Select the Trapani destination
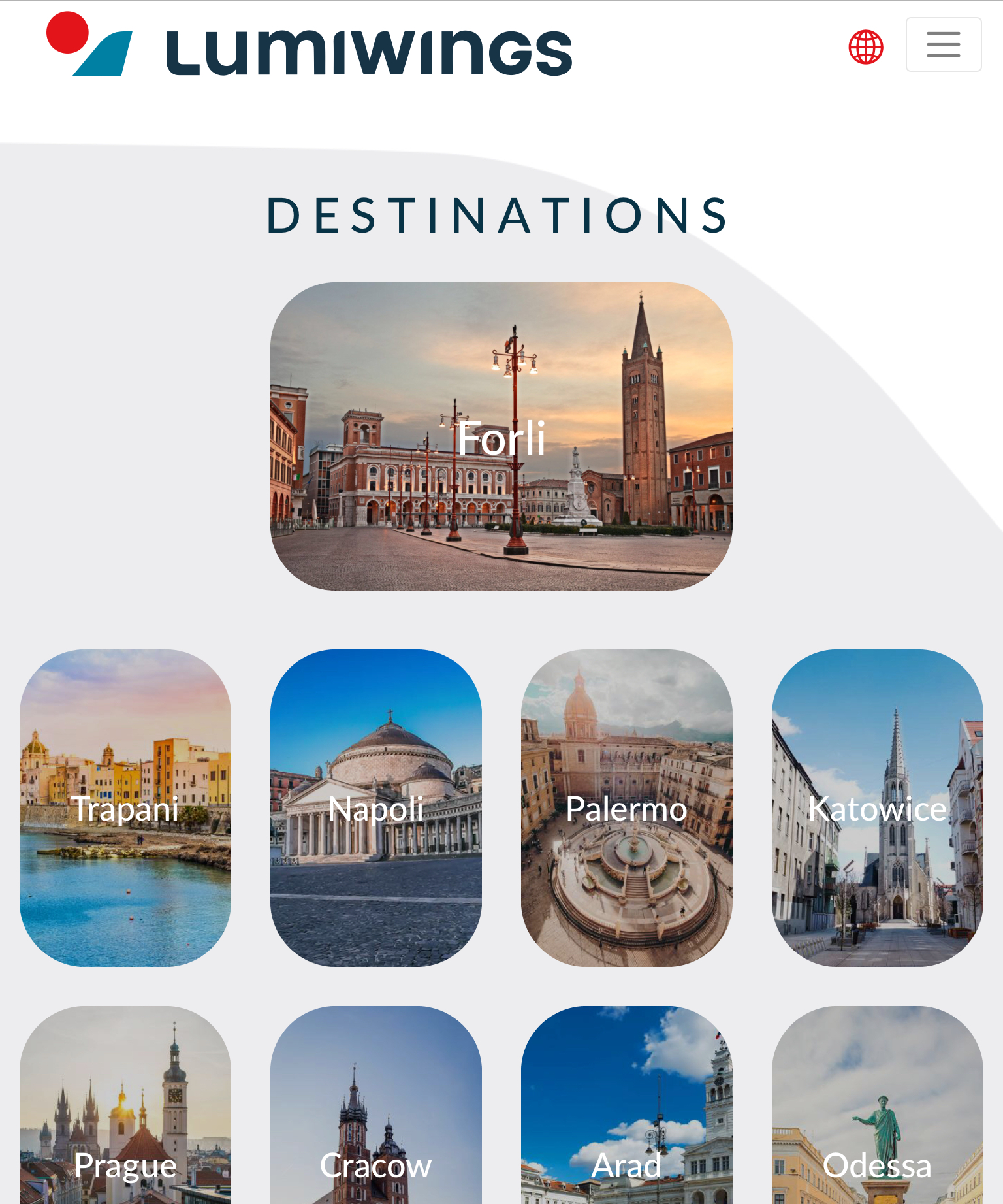Image resolution: width=1003 pixels, height=1204 pixels. click(x=125, y=807)
